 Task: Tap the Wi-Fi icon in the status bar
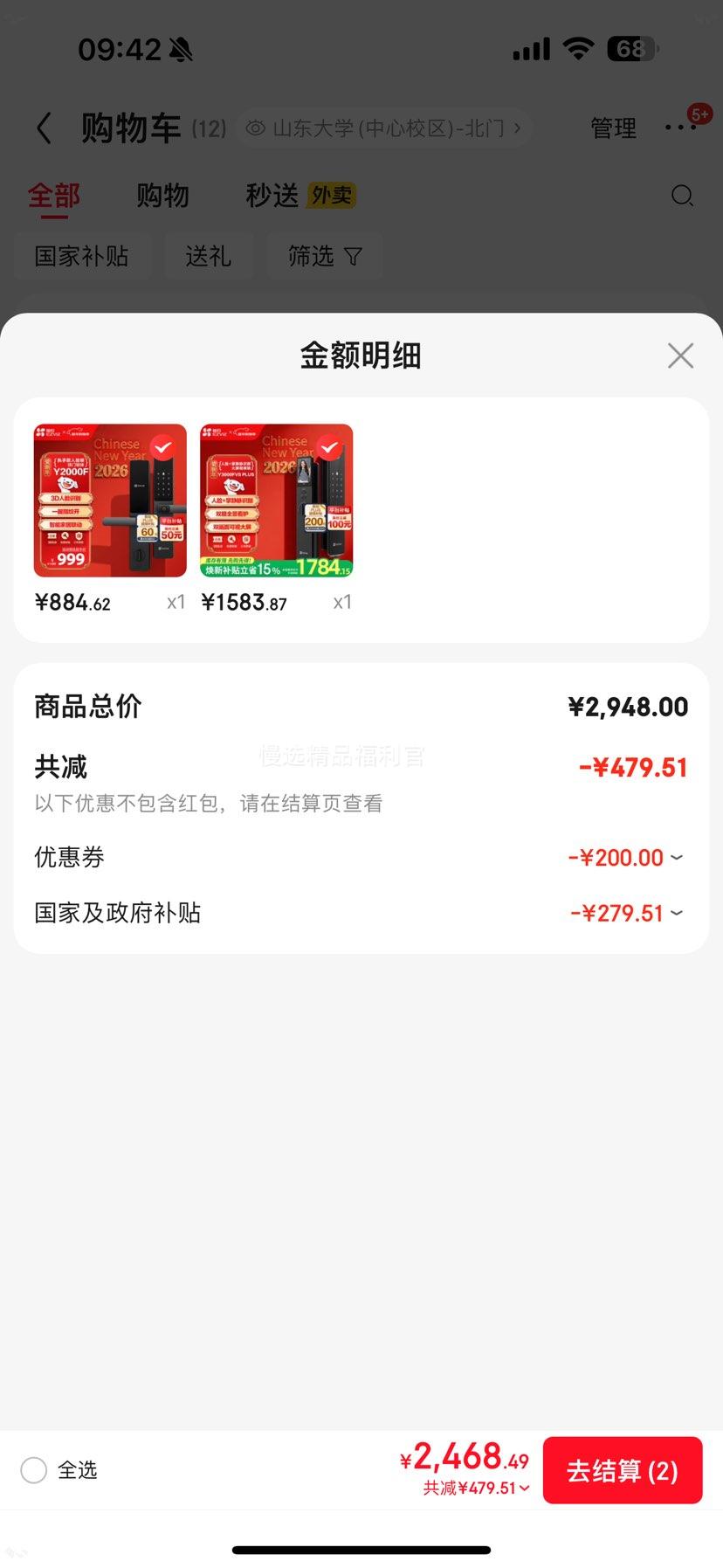tap(577, 48)
